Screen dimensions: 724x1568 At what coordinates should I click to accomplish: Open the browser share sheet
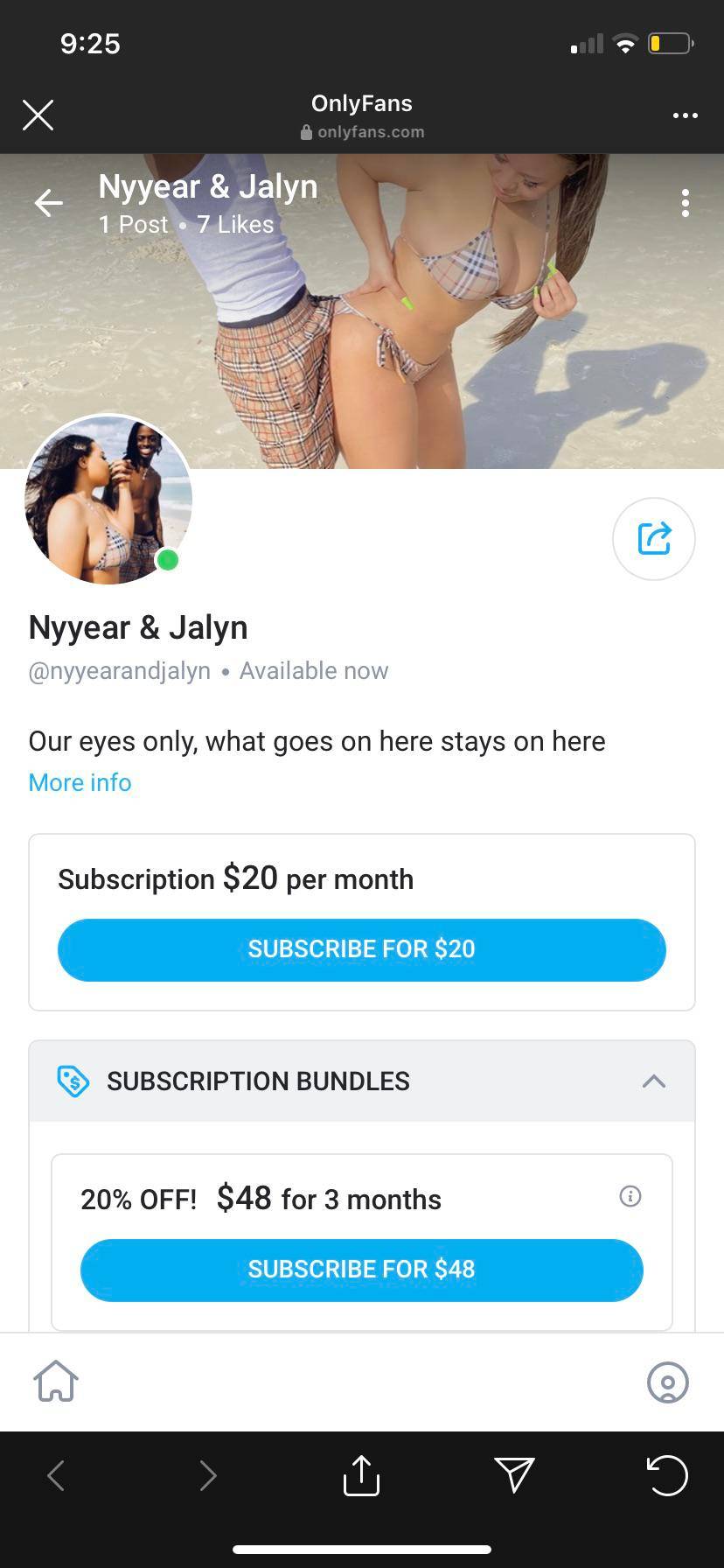(361, 1475)
